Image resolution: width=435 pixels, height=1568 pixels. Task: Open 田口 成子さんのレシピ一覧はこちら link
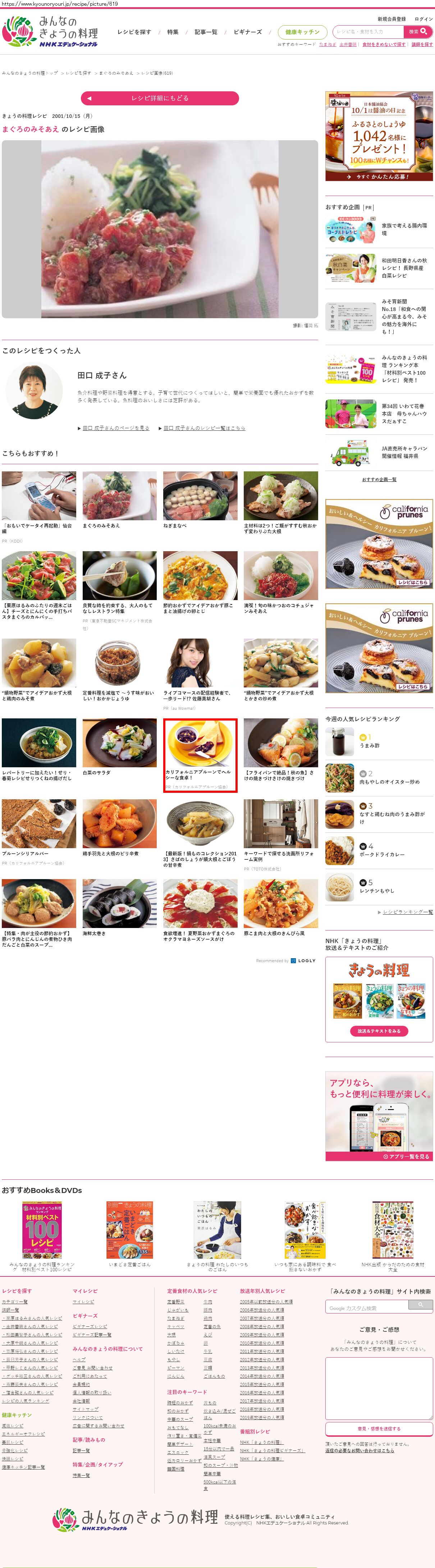click(205, 428)
